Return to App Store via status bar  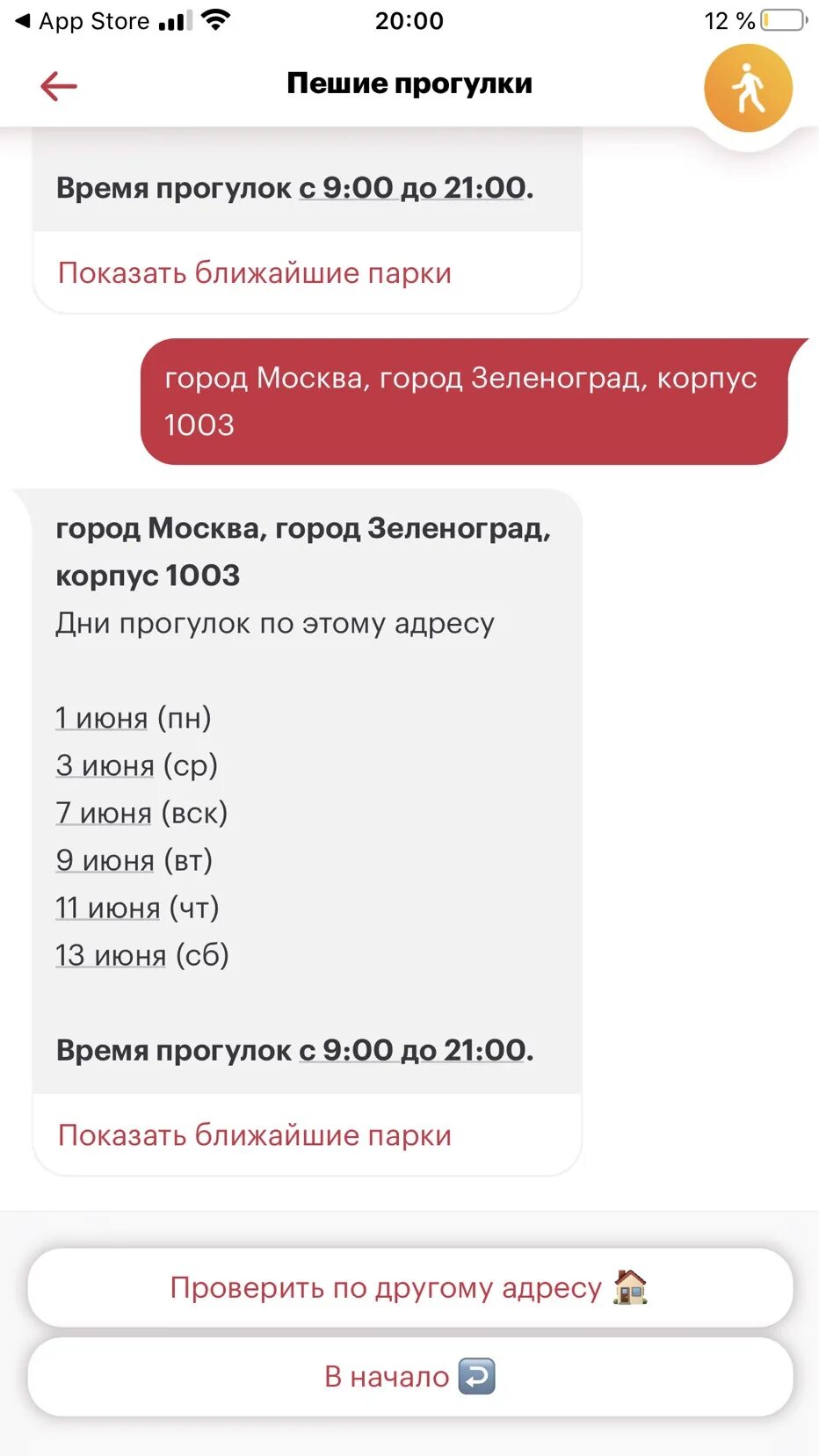[83, 21]
